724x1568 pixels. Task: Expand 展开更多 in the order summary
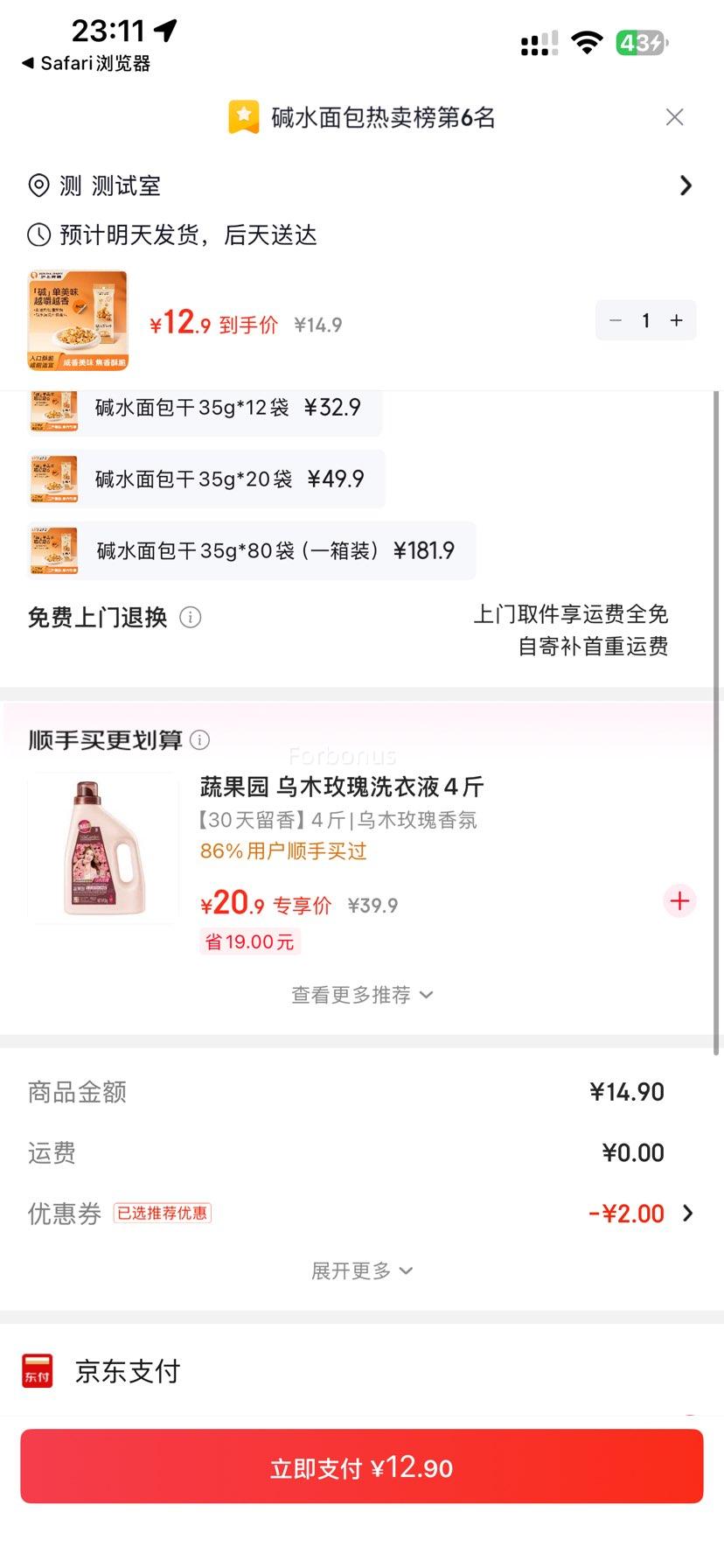point(362,1270)
